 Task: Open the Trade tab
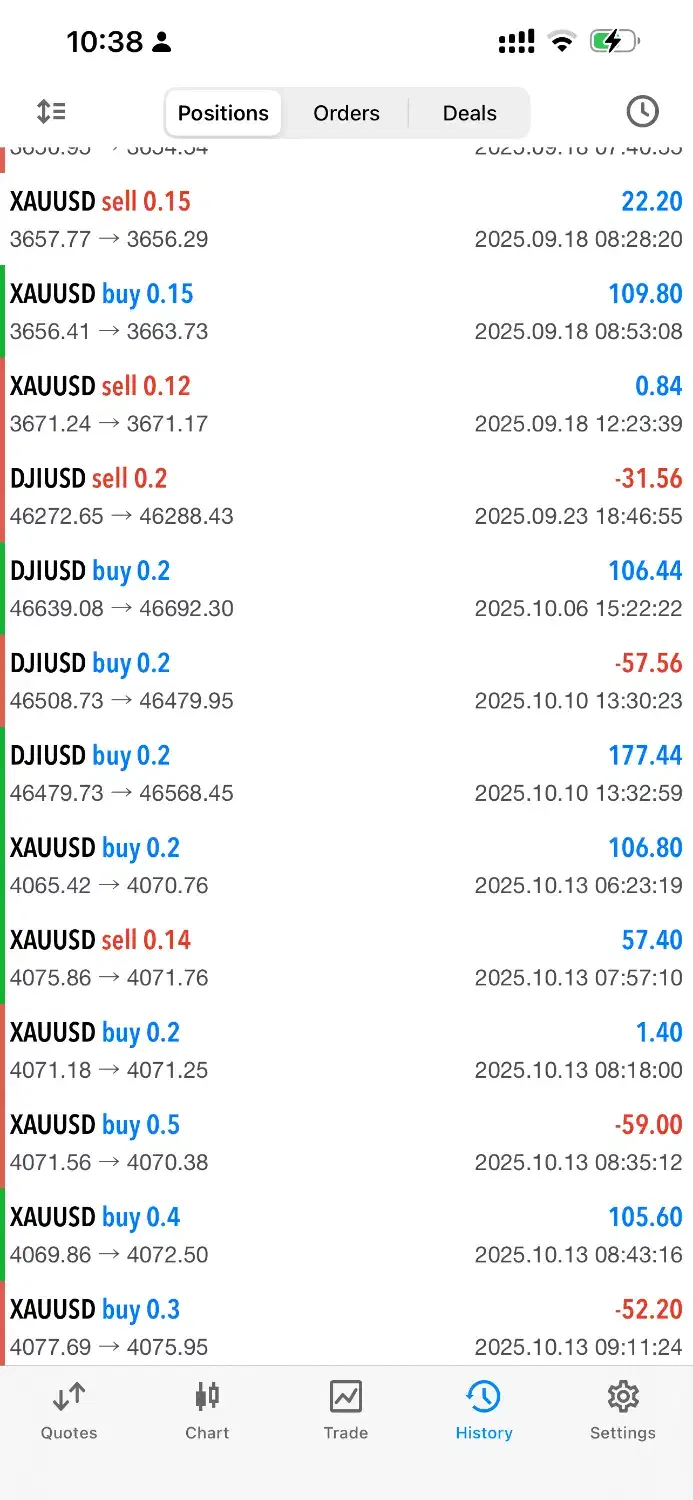click(346, 1410)
